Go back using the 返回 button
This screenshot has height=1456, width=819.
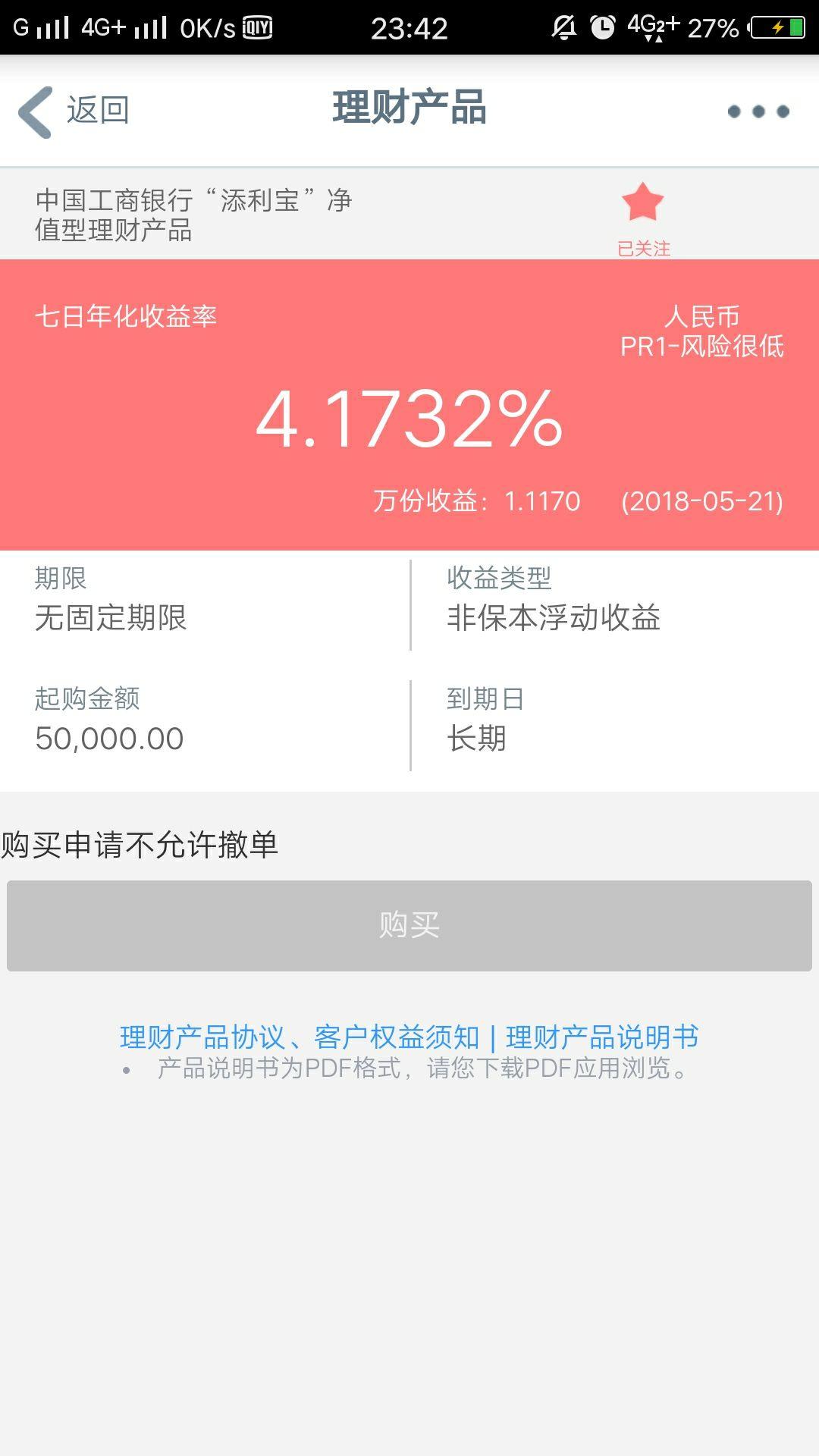click(x=74, y=111)
